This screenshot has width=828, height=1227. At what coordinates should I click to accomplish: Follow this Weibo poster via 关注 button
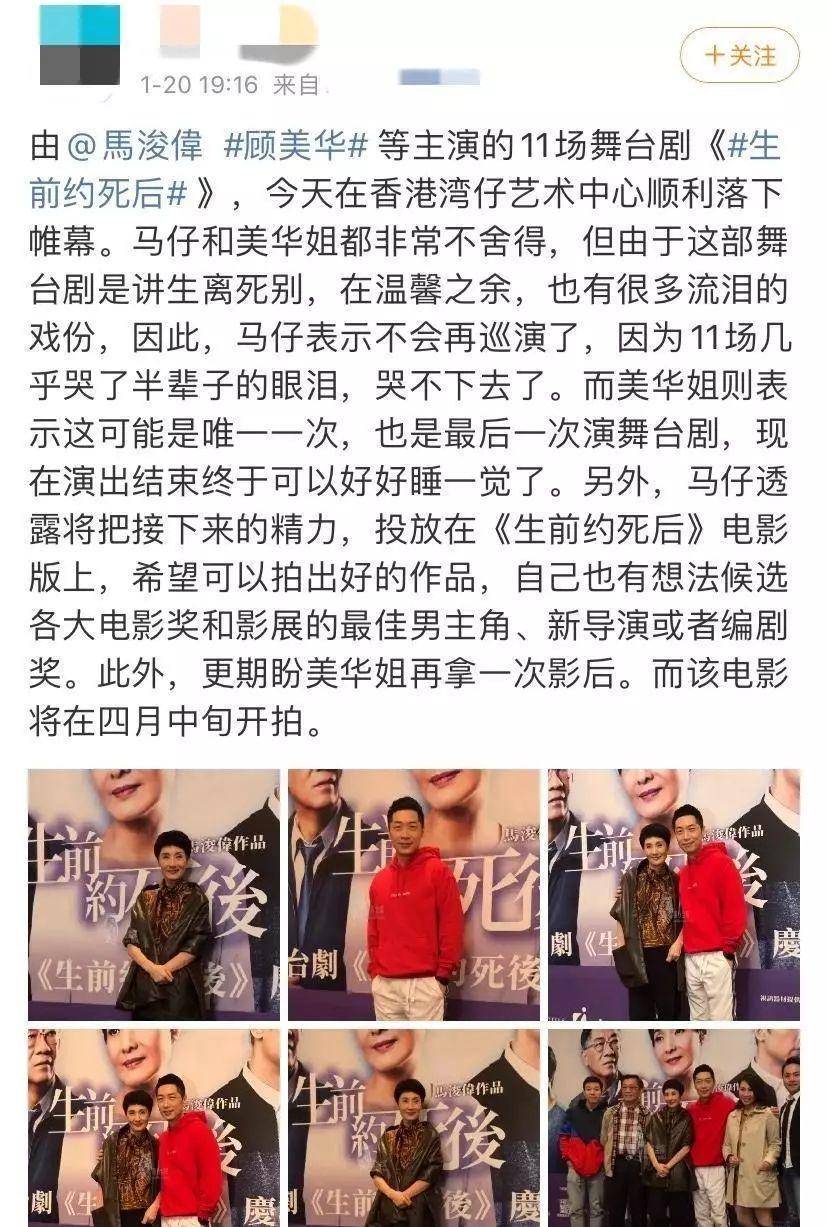pyautogui.click(x=740, y=55)
